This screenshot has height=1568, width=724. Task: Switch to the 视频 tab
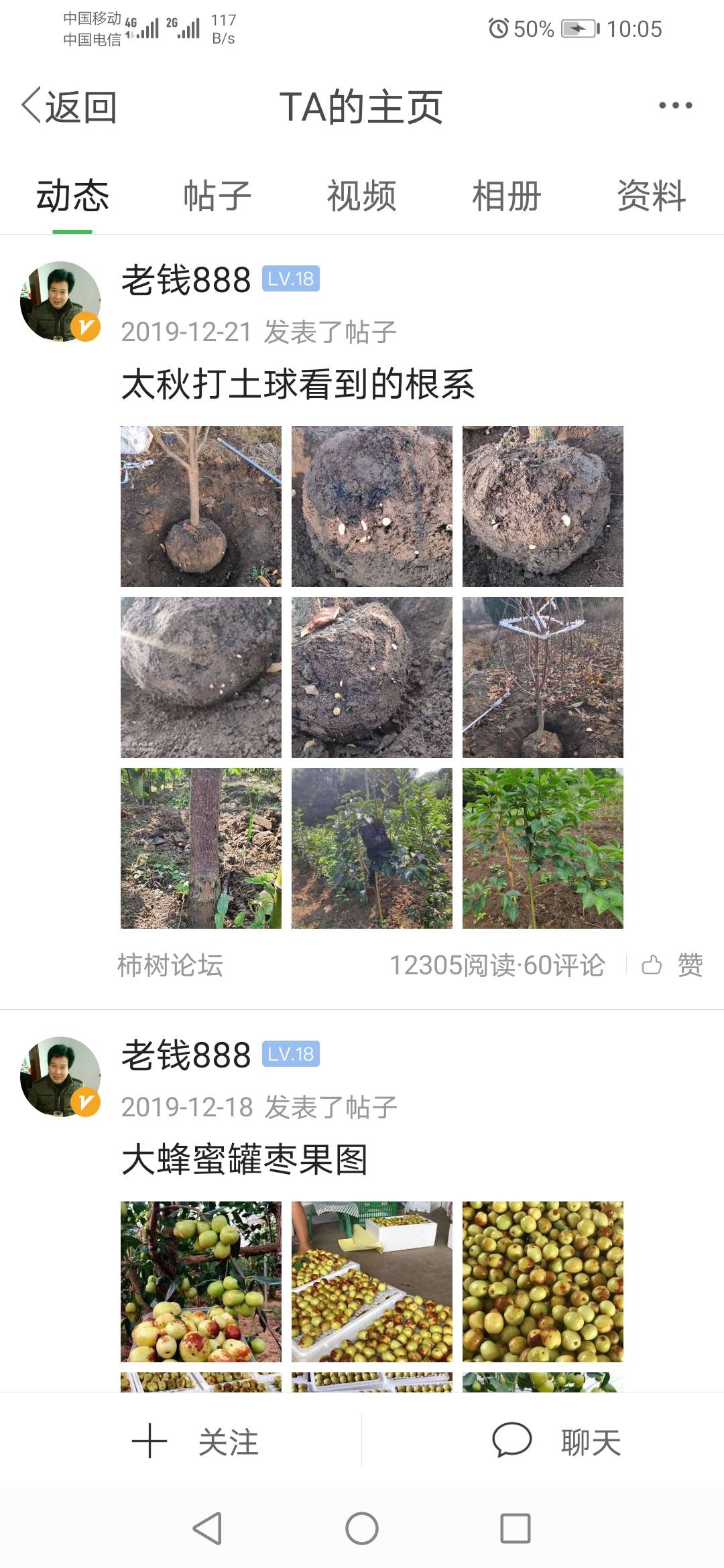362,196
